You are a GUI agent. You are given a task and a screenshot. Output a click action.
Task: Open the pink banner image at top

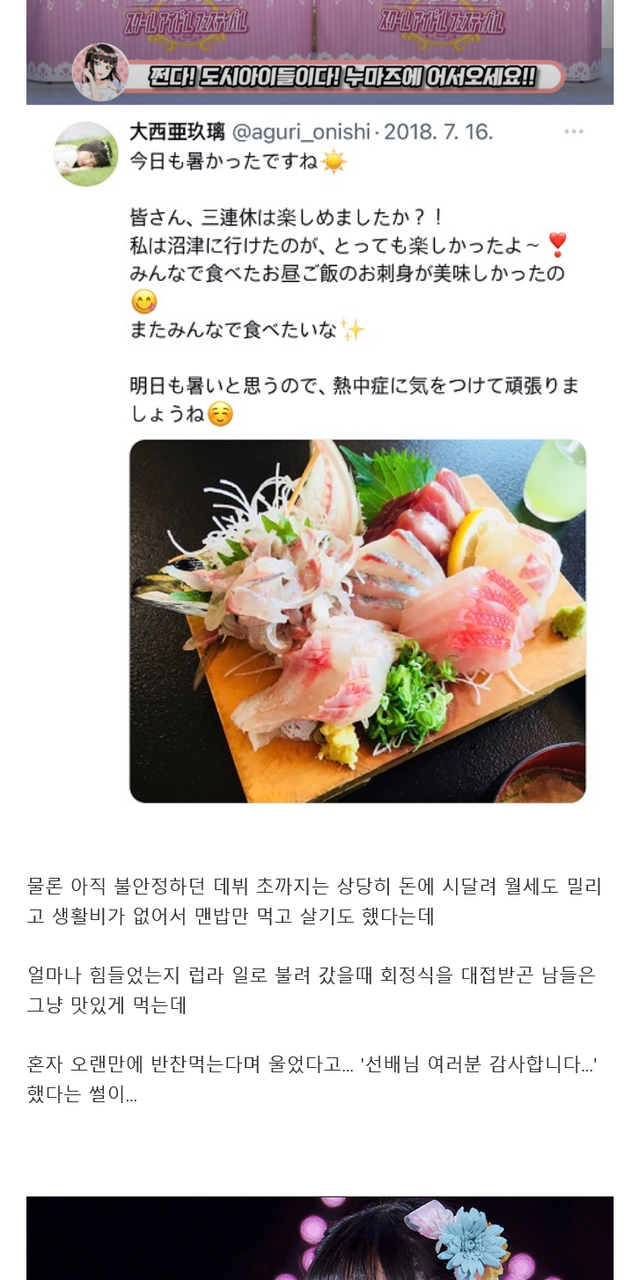(x=320, y=52)
